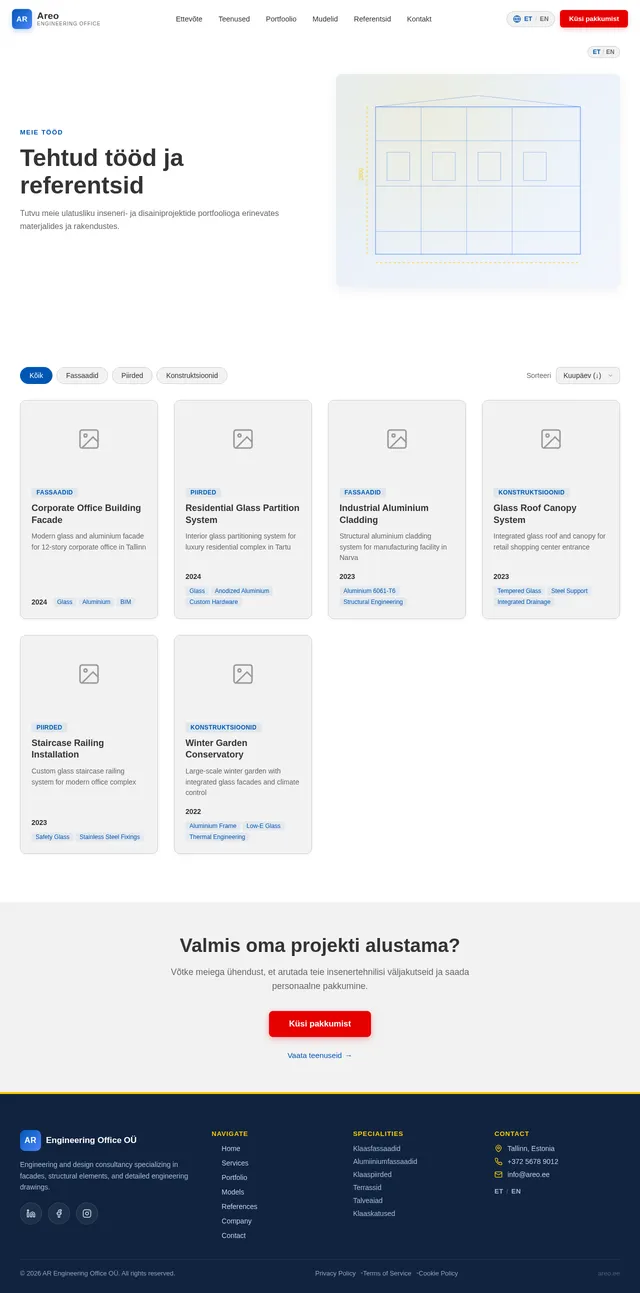Visit the Instagram profile from the footer

87,1214
